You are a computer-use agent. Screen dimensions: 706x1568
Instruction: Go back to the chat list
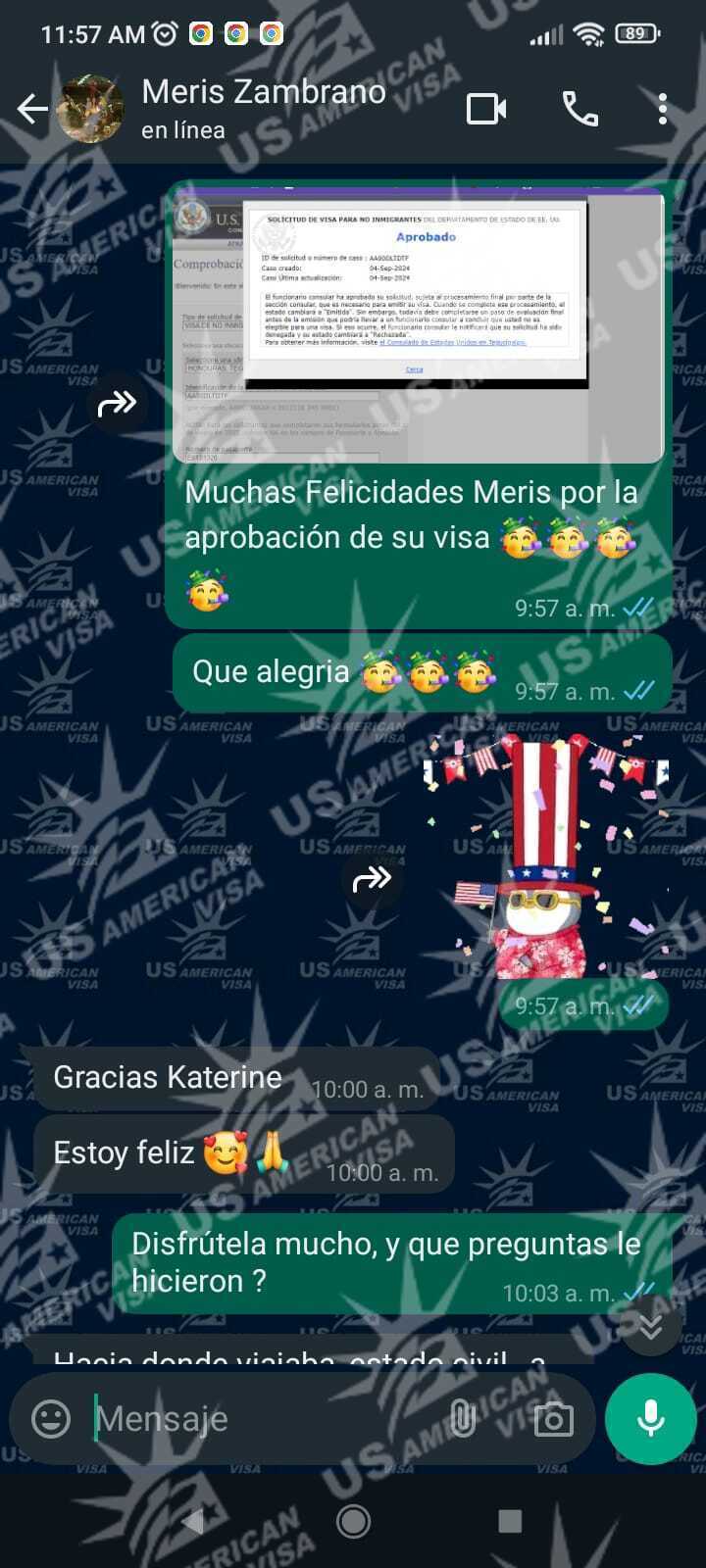tap(32, 109)
